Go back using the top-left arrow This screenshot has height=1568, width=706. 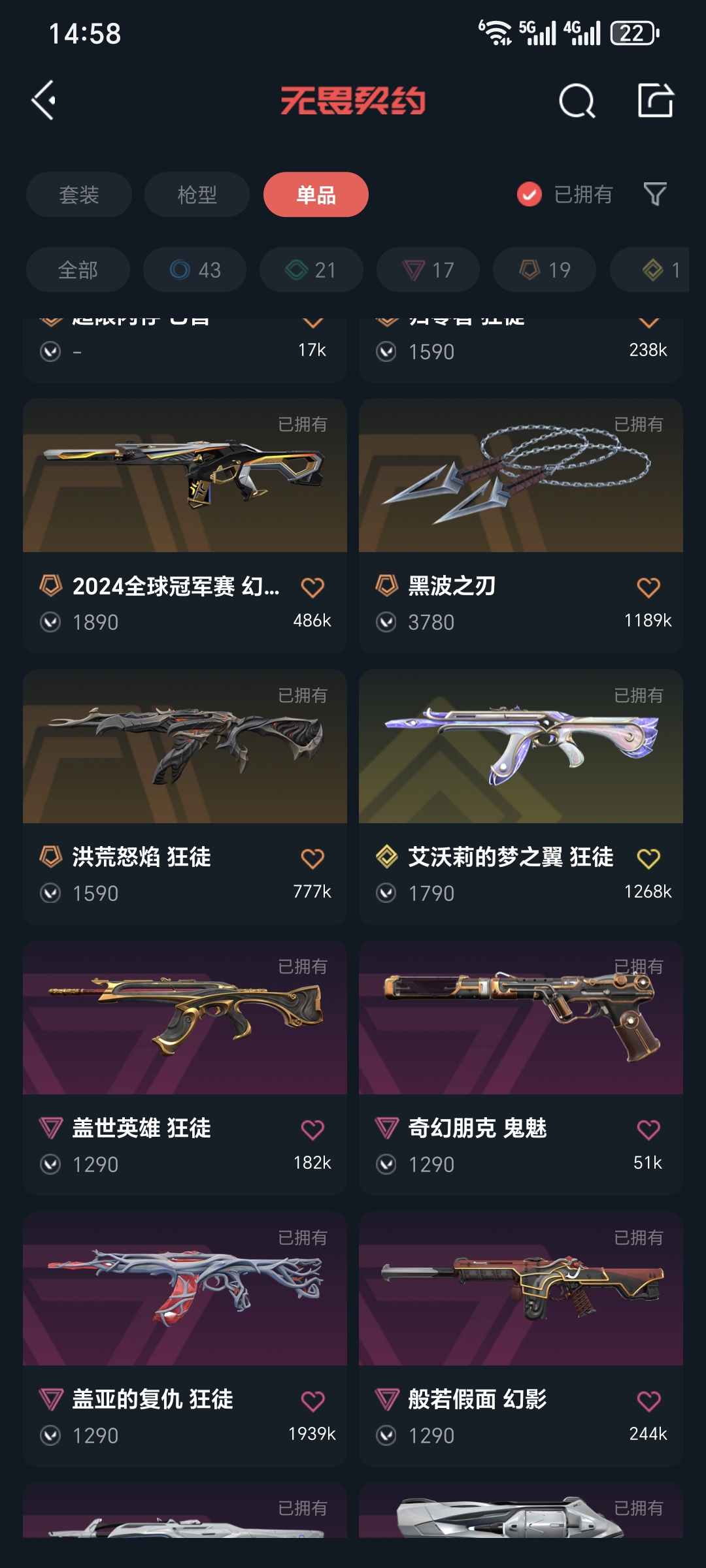(x=44, y=101)
